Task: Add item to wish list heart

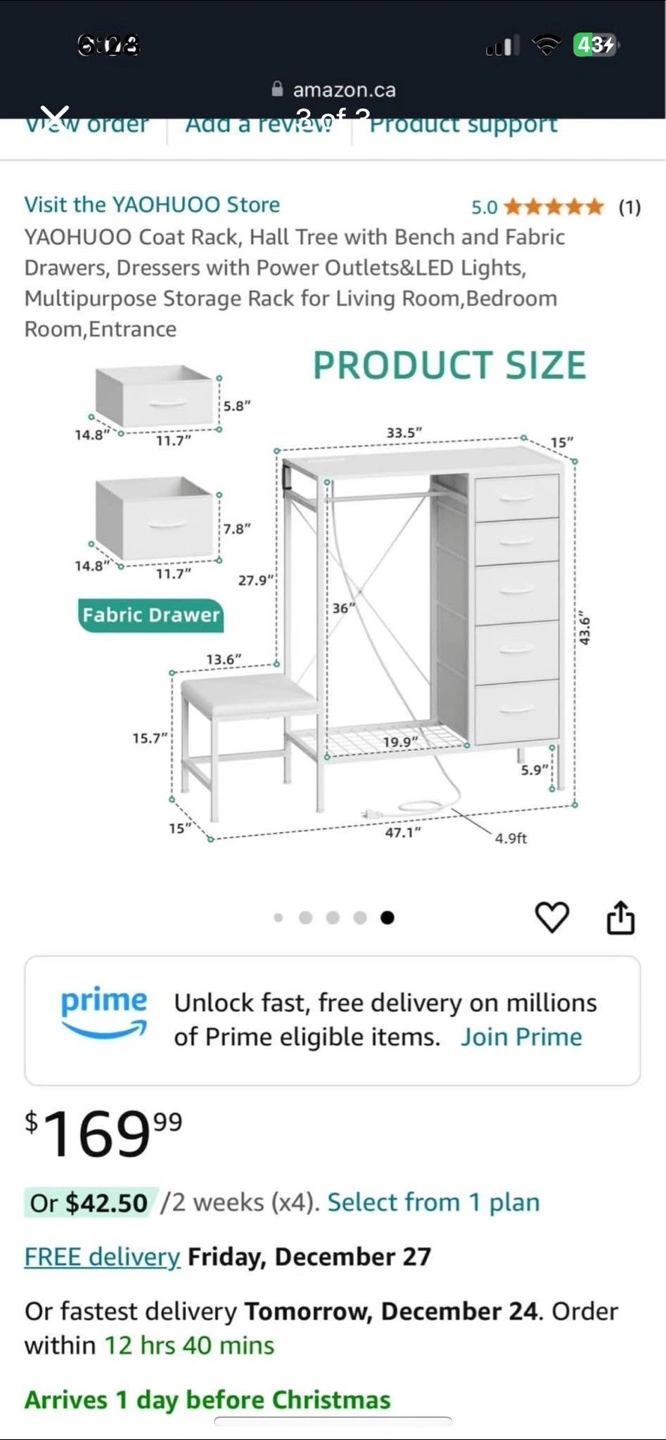Action: 552,917
